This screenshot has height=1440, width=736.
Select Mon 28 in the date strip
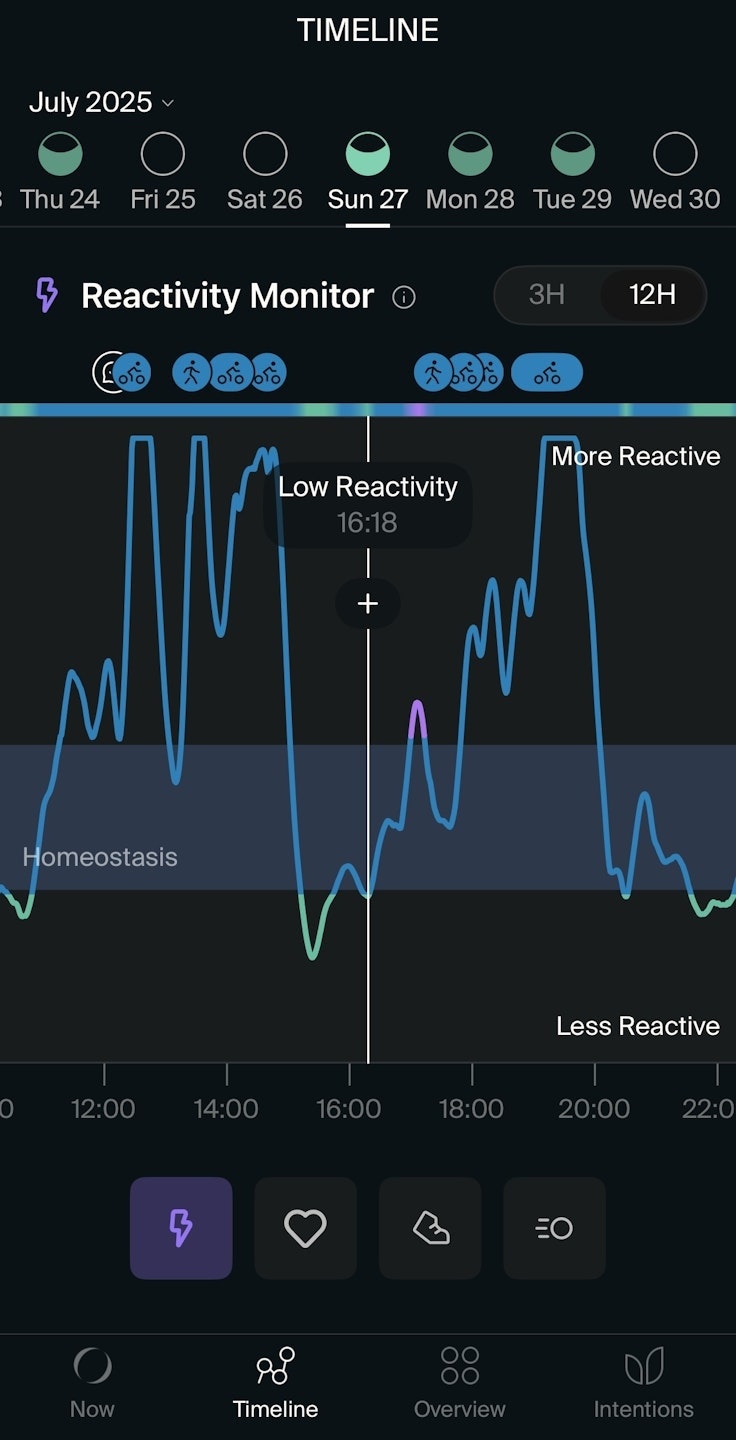click(470, 174)
